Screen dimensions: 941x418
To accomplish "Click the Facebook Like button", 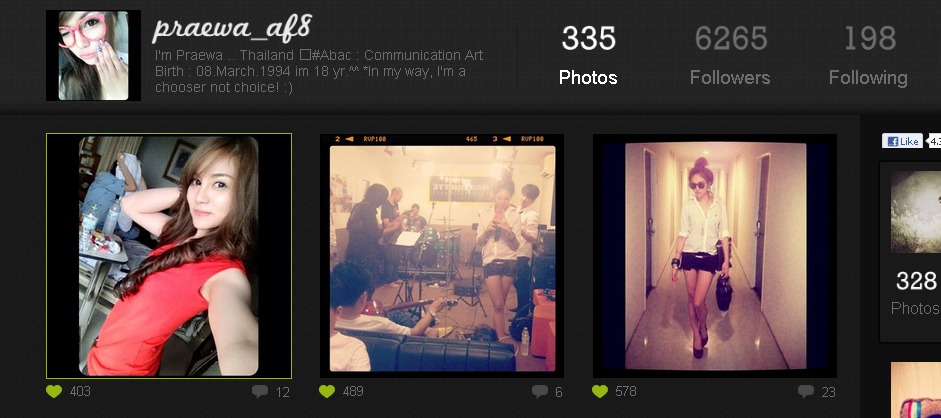I will [902, 141].
